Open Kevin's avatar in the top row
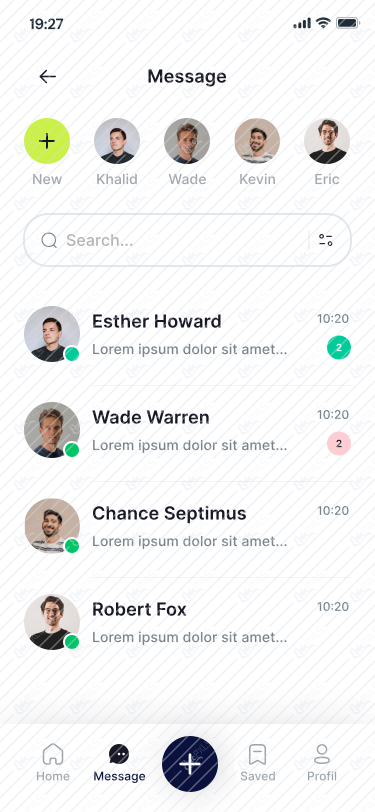The height and width of the screenshot is (812, 375). [x=257, y=141]
